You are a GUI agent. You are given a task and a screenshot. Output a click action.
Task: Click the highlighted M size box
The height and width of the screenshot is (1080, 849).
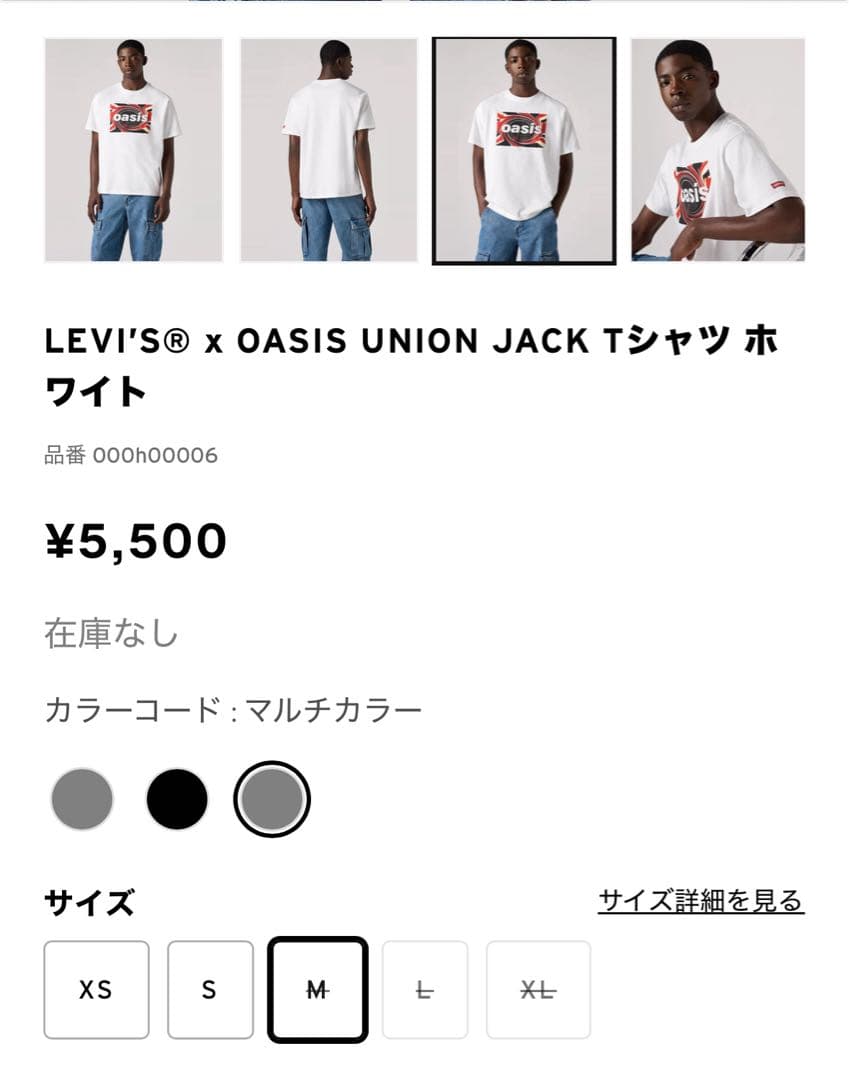point(318,989)
